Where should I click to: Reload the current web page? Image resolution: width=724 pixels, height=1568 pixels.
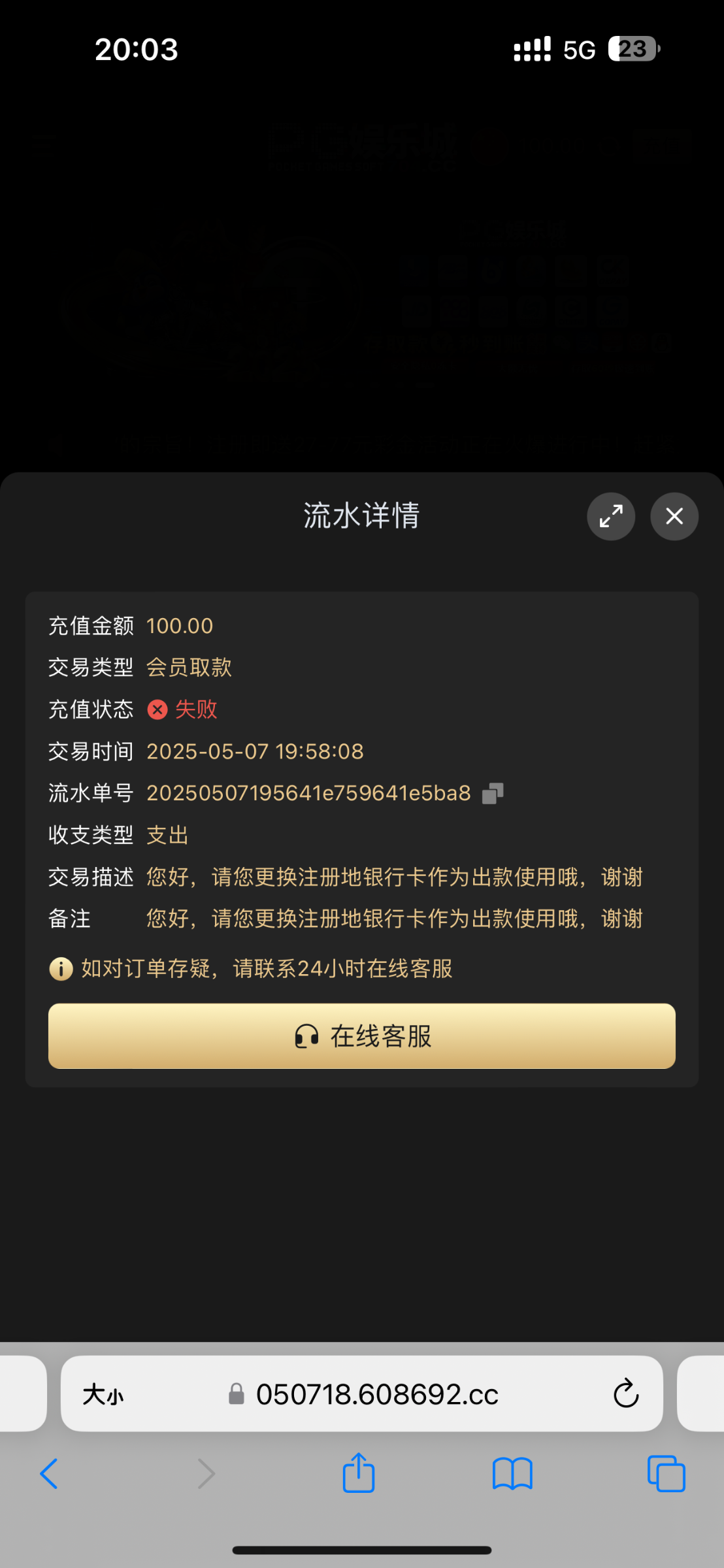point(626,1394)
